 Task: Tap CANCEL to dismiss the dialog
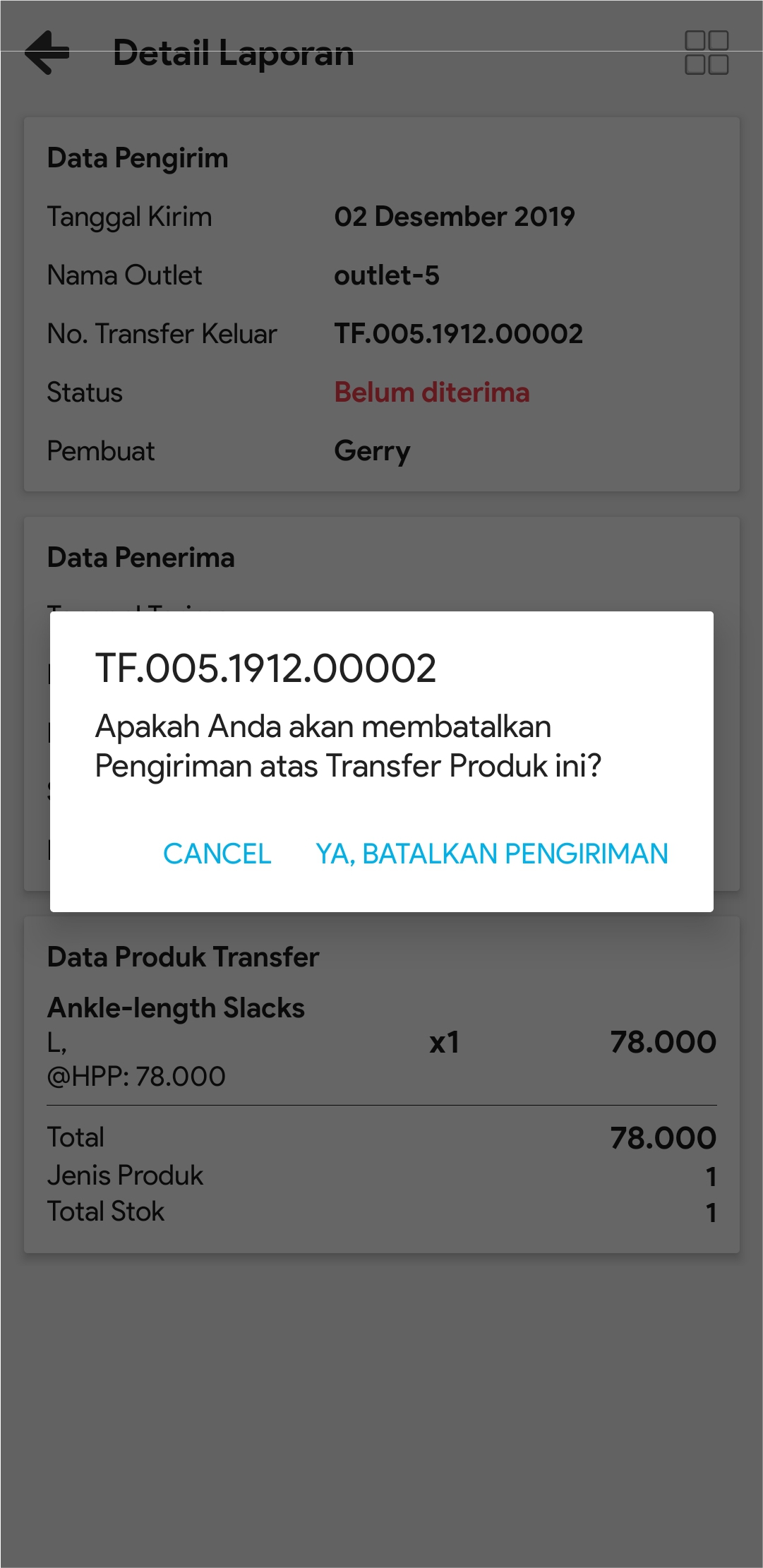click(x=217, y=854)
